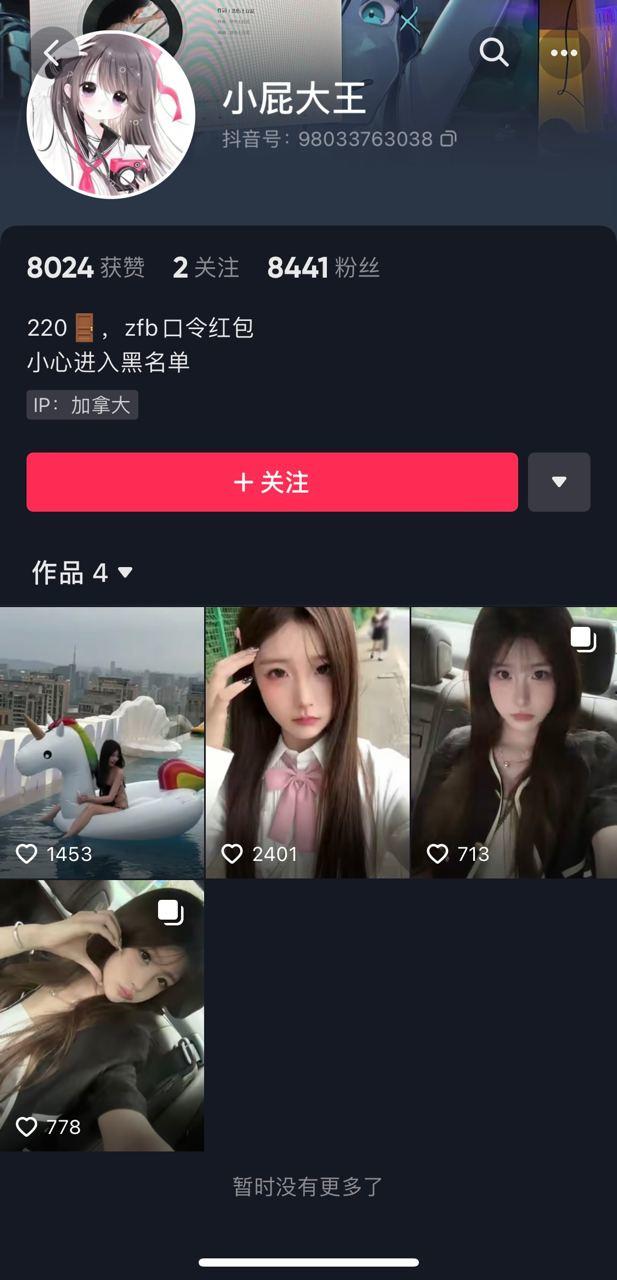Go back using the top arrow
This screenshot has width=617, height=1280.
[x=53, y=52]
